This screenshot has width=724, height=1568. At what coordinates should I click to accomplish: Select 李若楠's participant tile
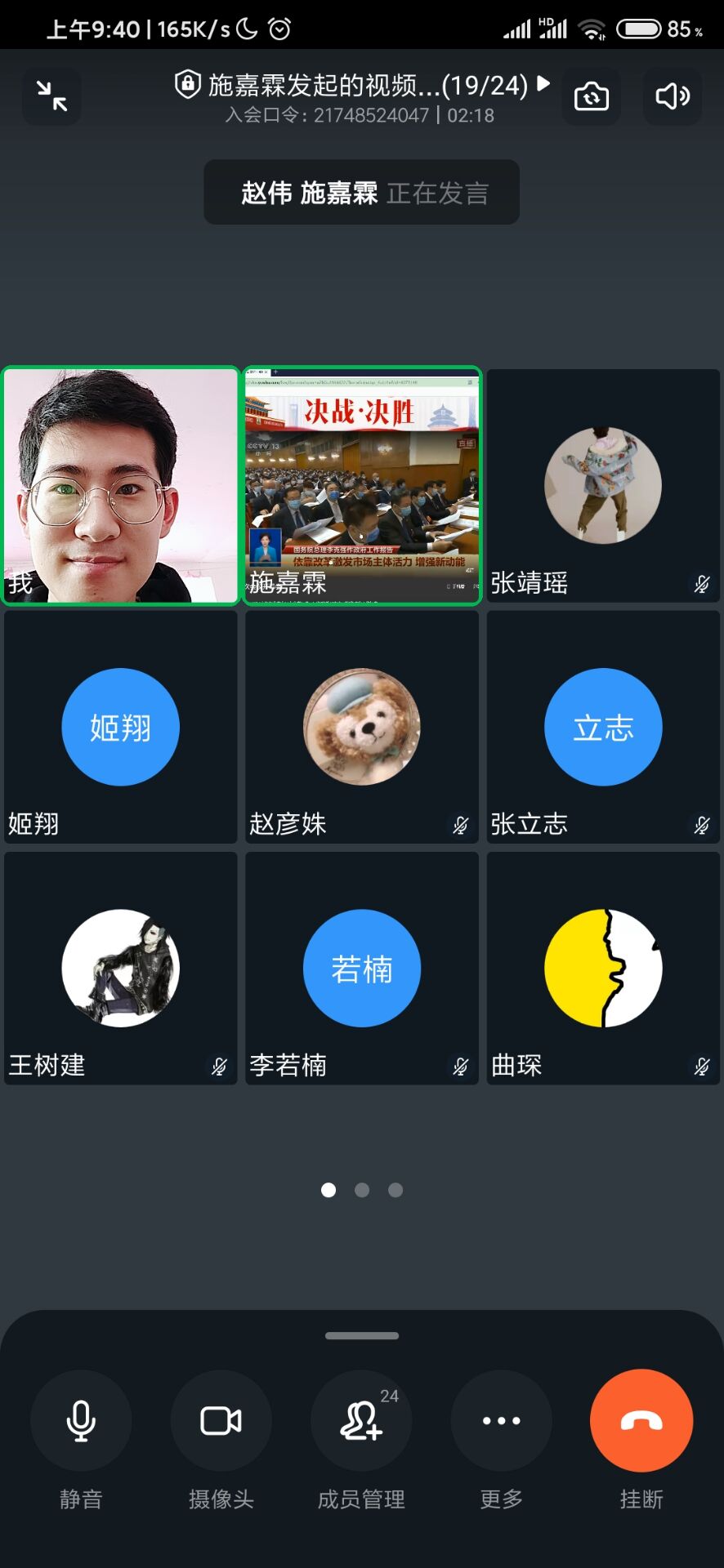click(362, 968)
